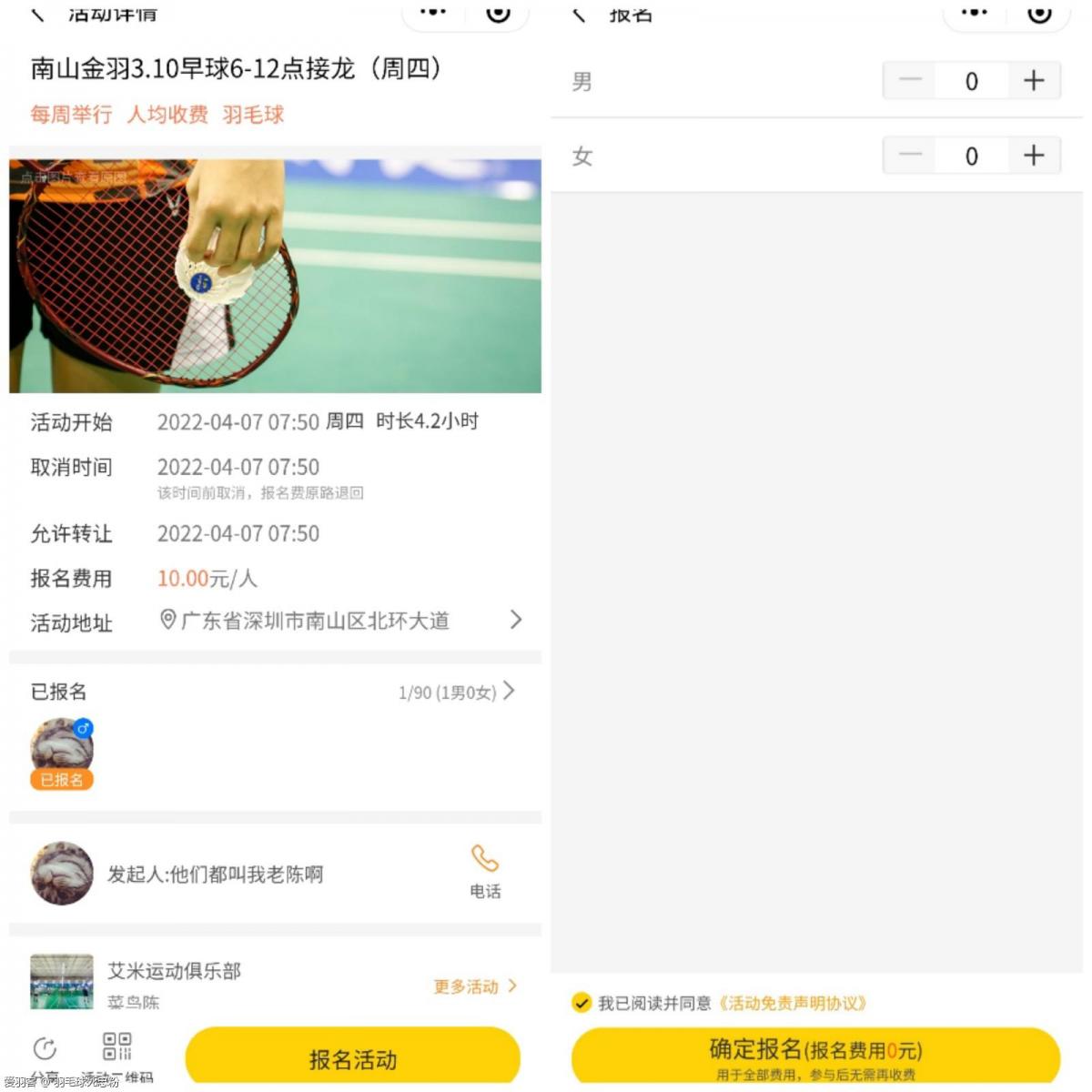
Task: Go back from the 报名 page
Action: point(579,13)
